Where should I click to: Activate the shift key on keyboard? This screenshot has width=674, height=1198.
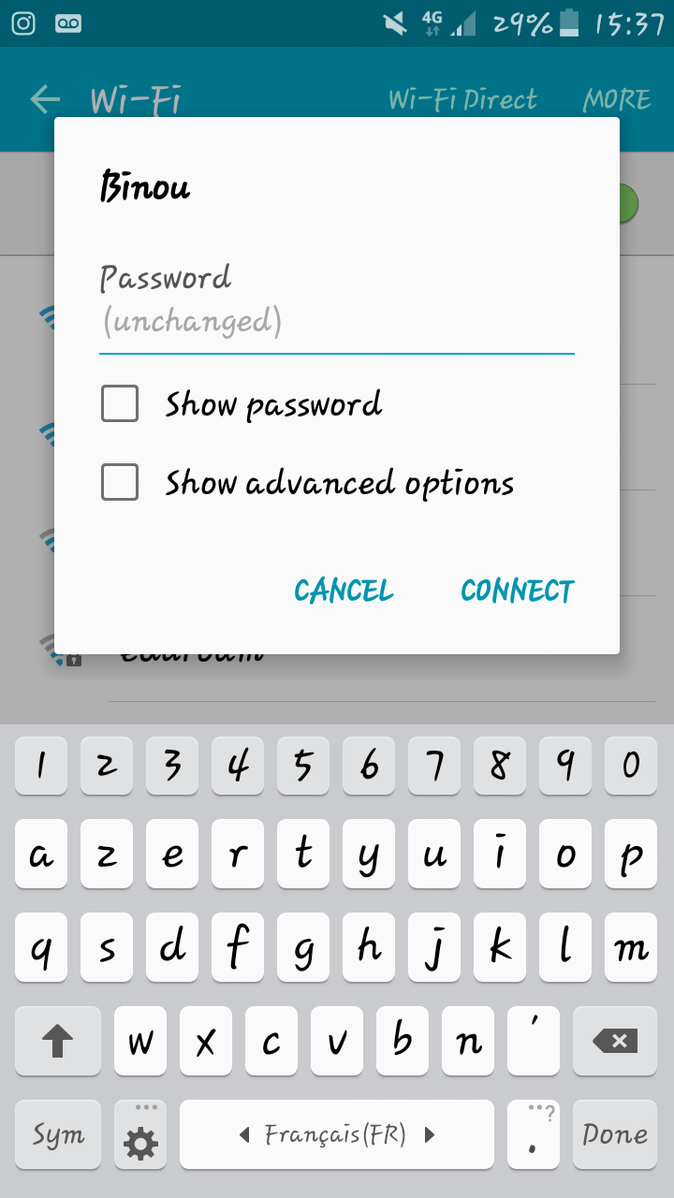pyautogui.click(x=58, y=1042)
